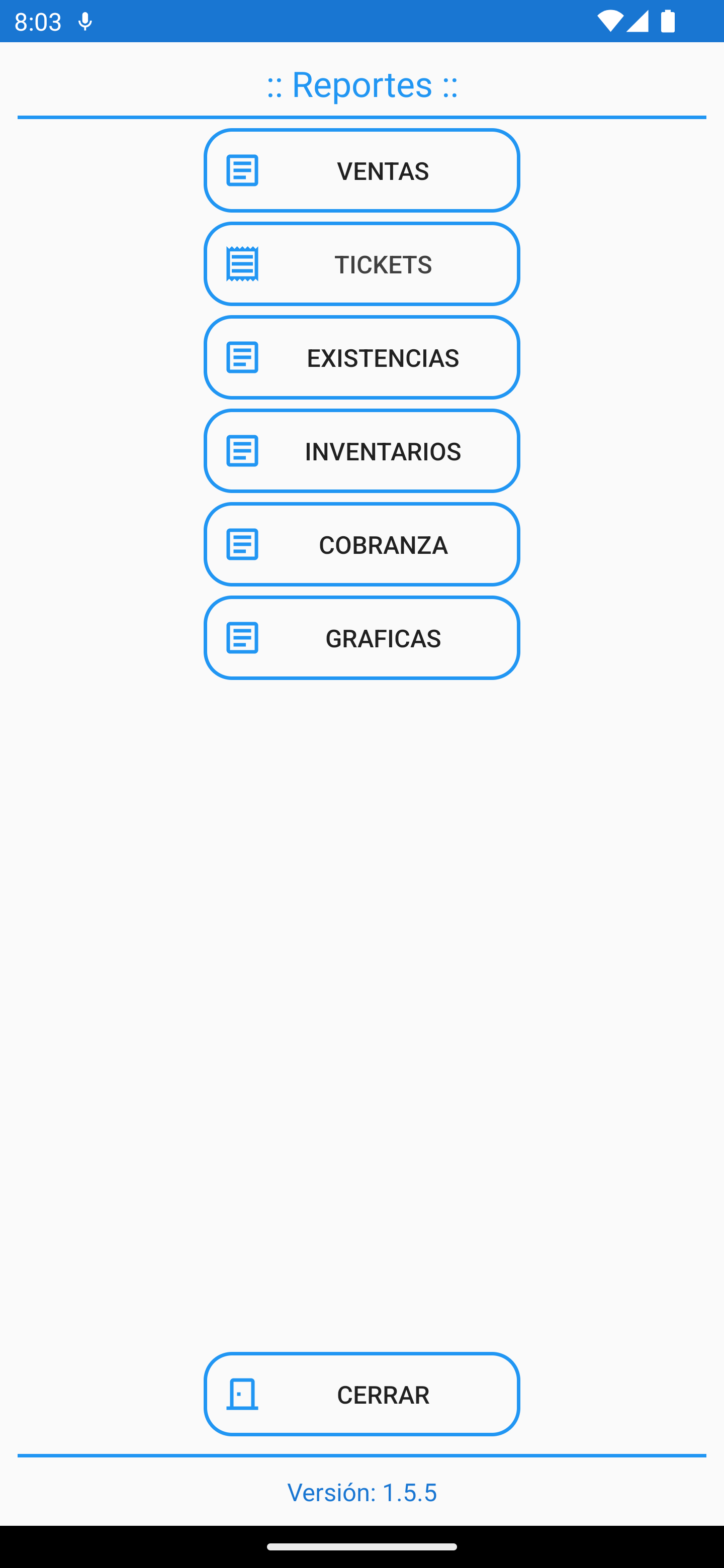The image size is (724, 1568).
Task: Click the document icon beside GRAFICAS
Action: [242, 638]
